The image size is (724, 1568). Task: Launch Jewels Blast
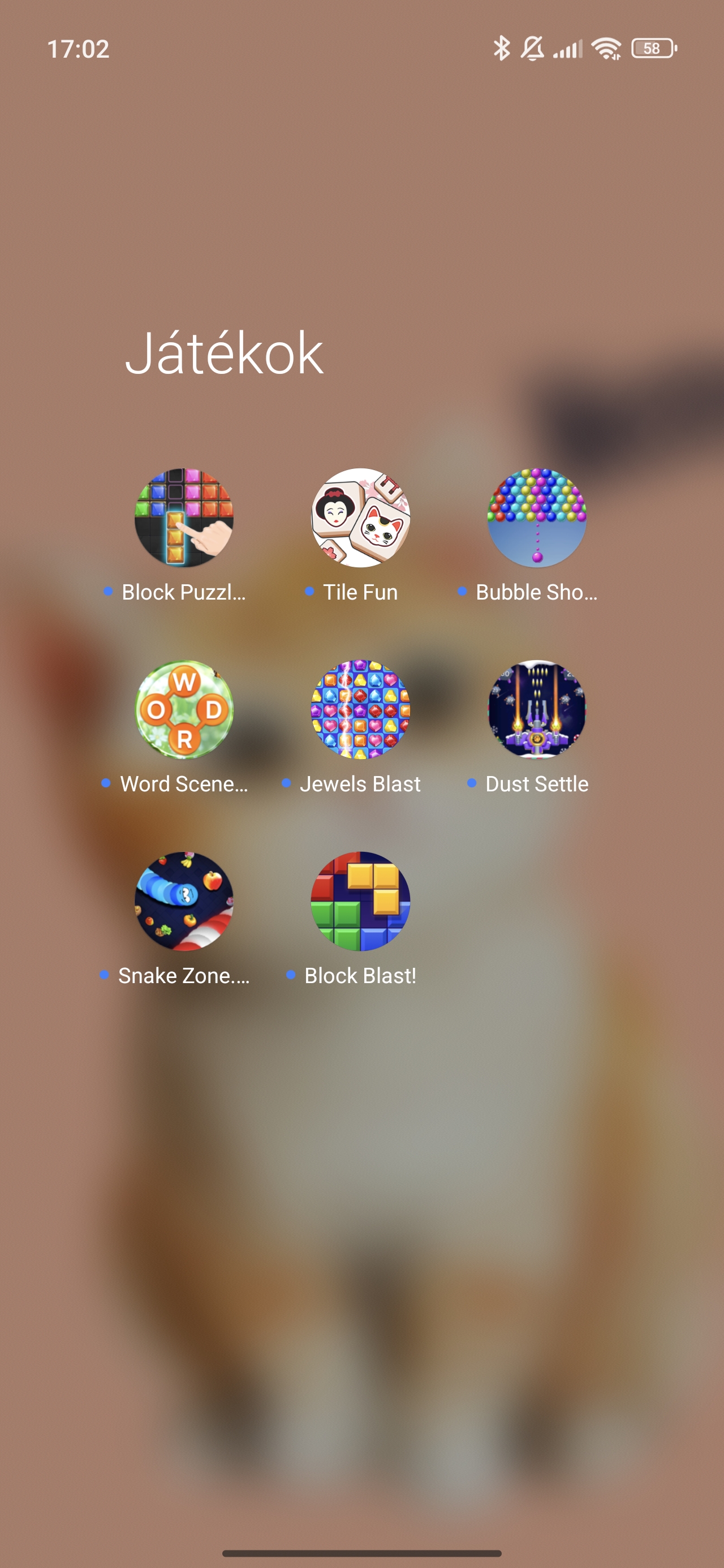[x=360, y=710]
